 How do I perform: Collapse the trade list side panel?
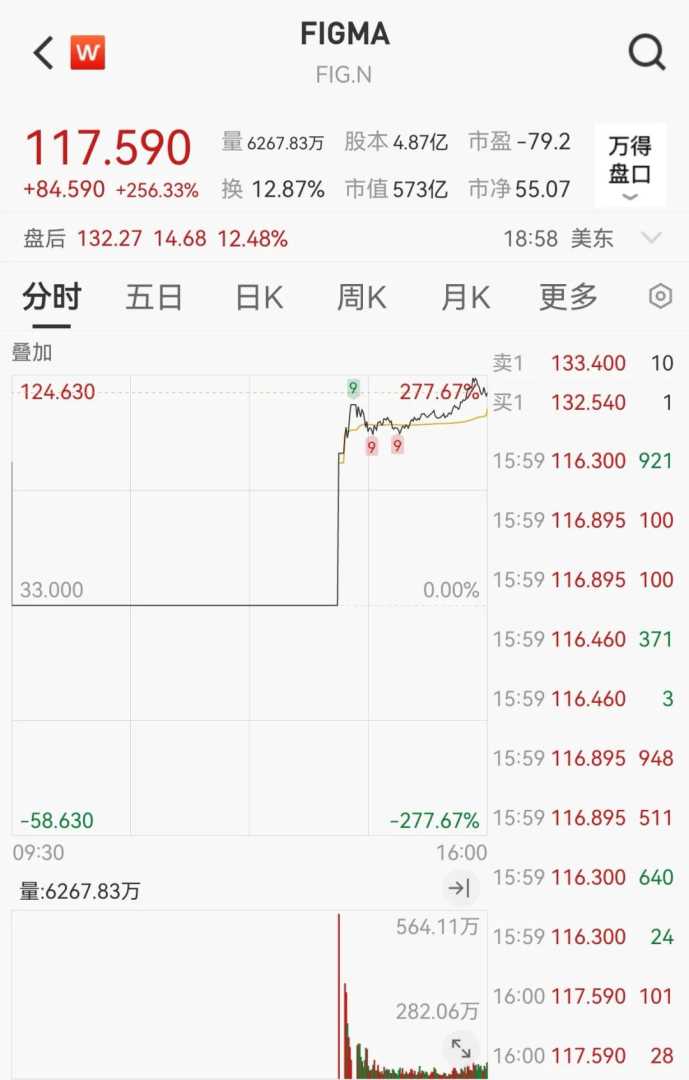pos(459,888)
